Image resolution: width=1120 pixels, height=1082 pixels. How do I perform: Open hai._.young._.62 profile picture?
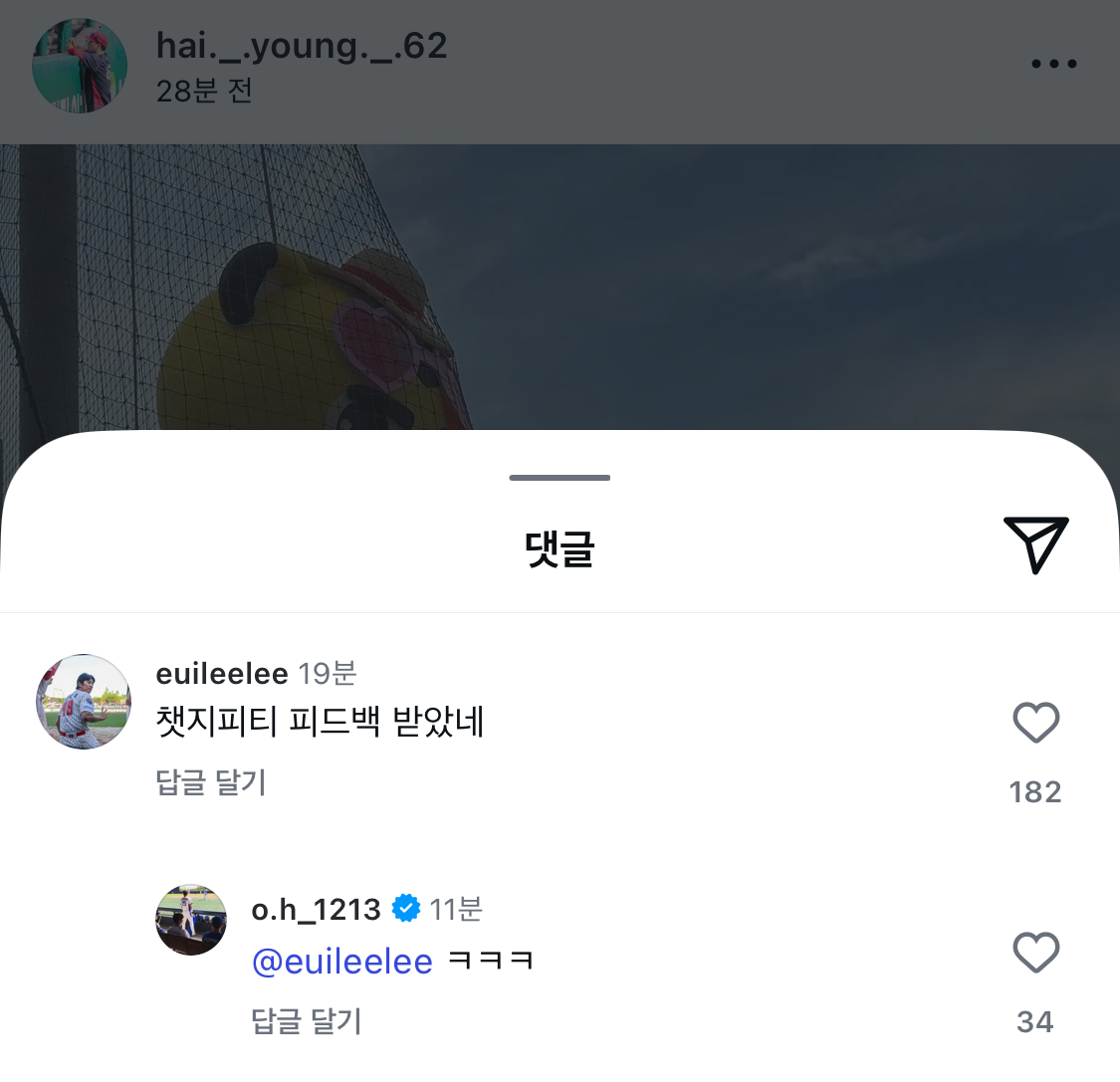coord(80,66)
